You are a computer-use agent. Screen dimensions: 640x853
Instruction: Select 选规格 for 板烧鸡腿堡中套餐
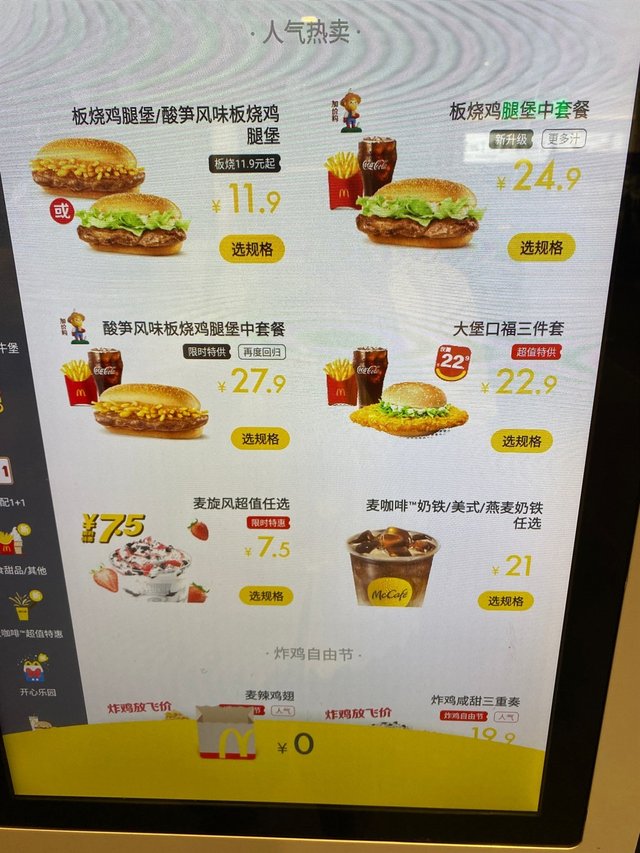click(541, 247)
